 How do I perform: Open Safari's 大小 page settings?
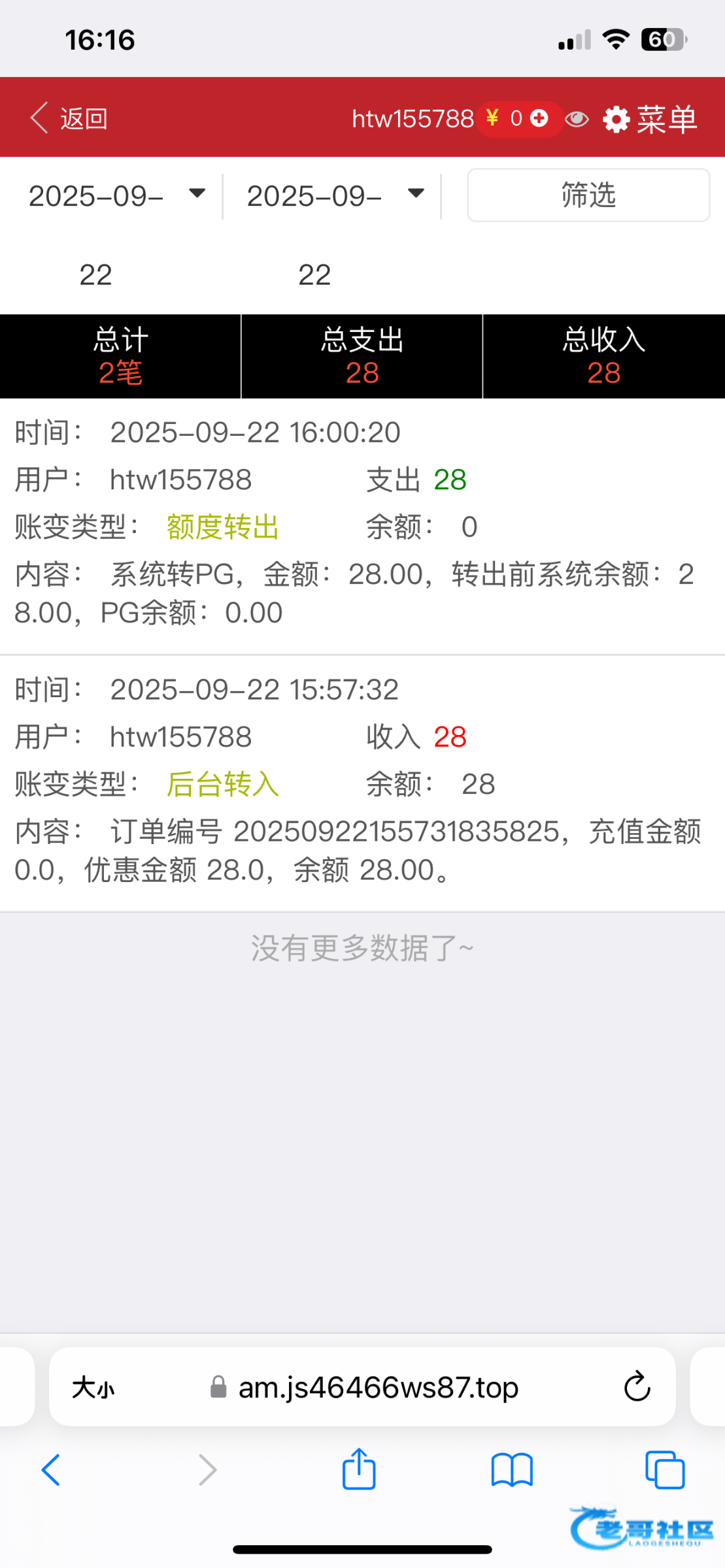[93, 1388]
